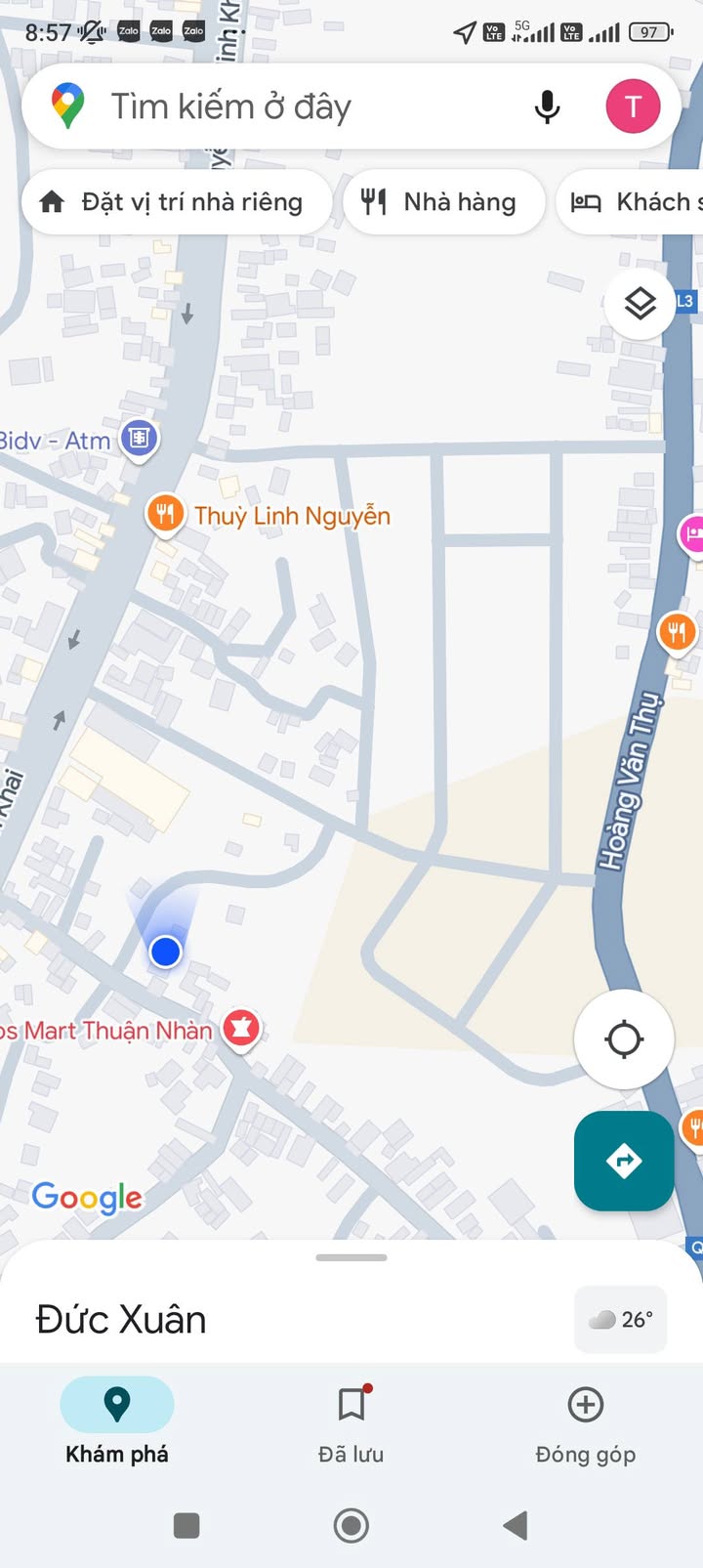Select the "Khám phá" tab
The width and height of the screenshot is (703, 1568).
[x=117, y=1422]
